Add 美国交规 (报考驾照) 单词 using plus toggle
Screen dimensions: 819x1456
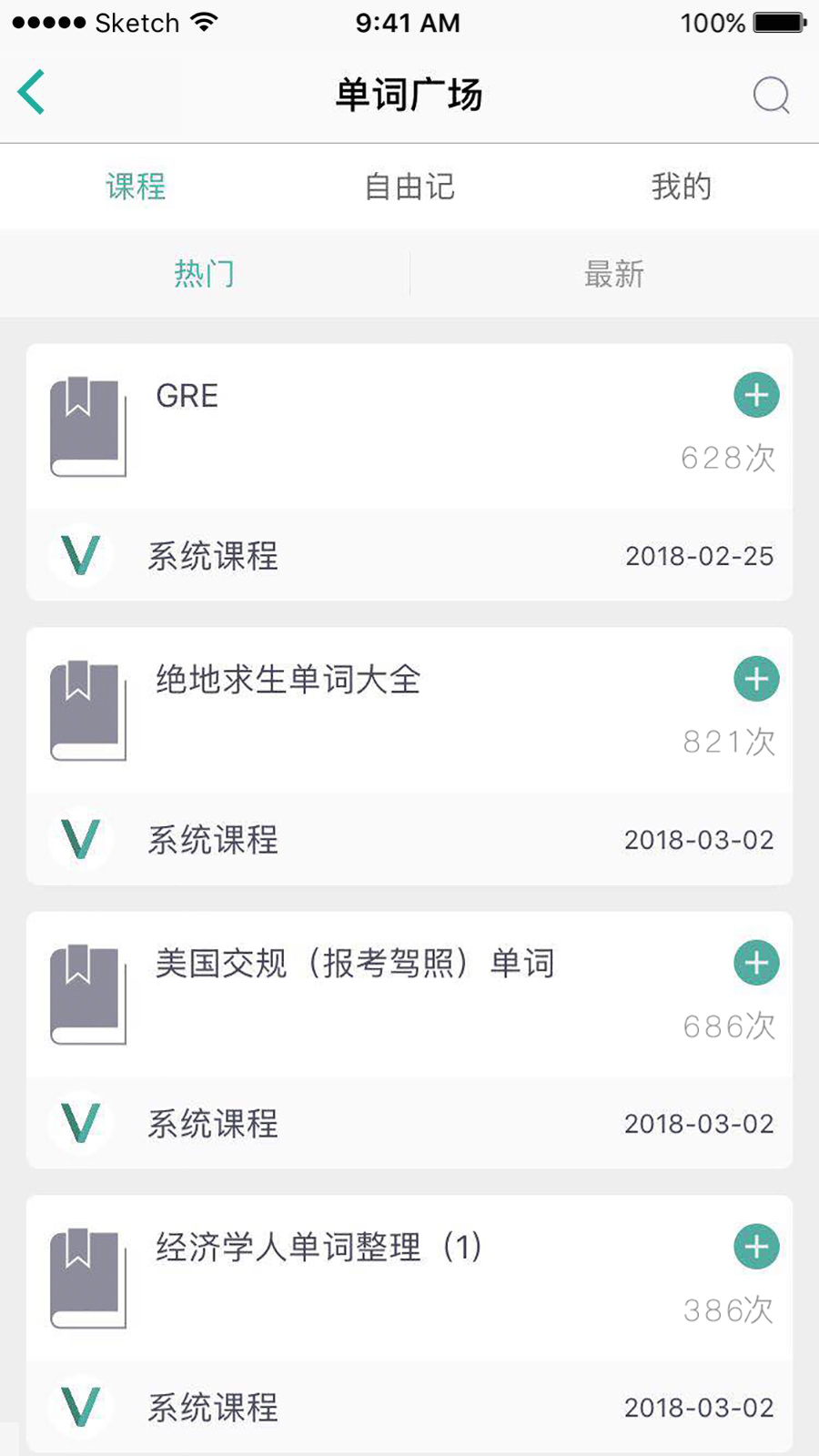pyautogui.click(x=756, y=963)
